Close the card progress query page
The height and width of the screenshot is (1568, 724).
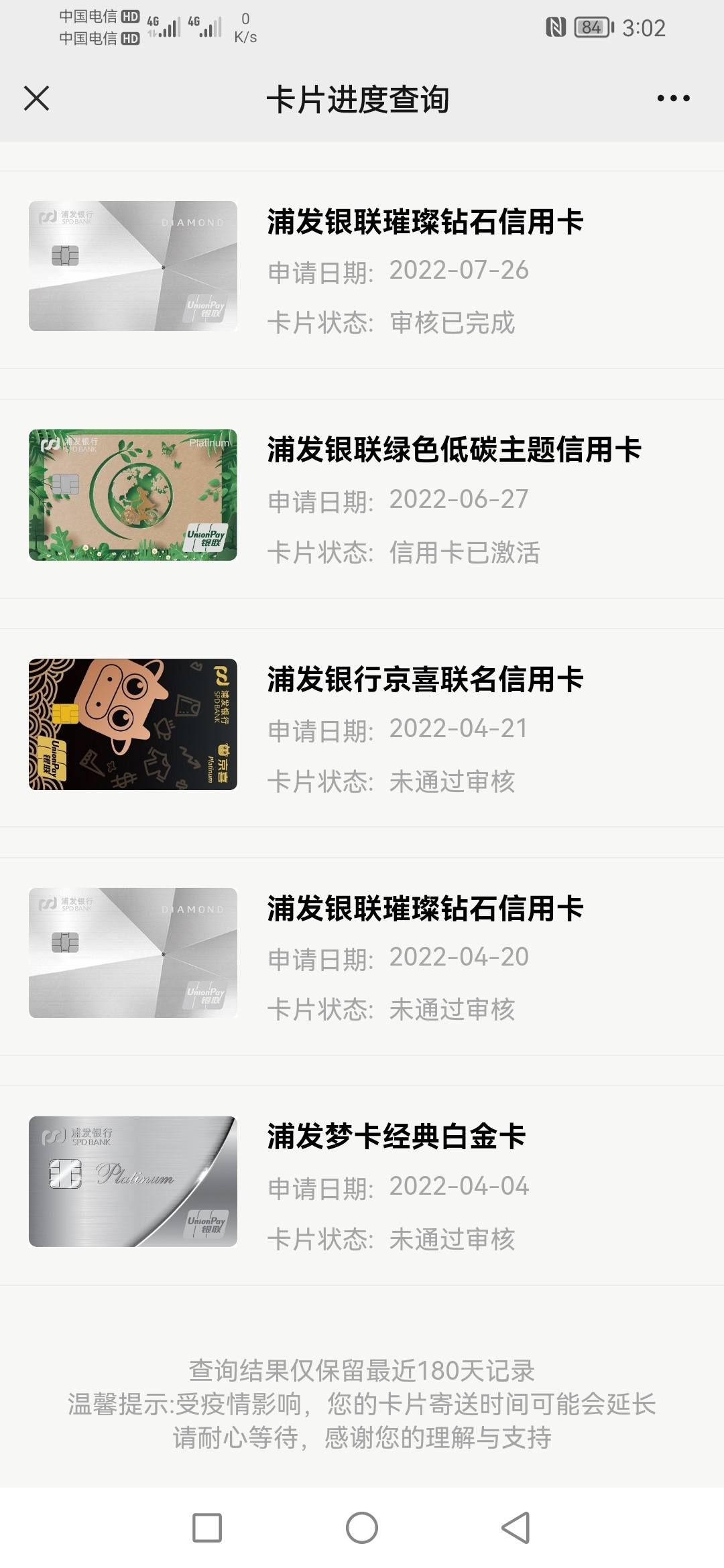point(37,99)
